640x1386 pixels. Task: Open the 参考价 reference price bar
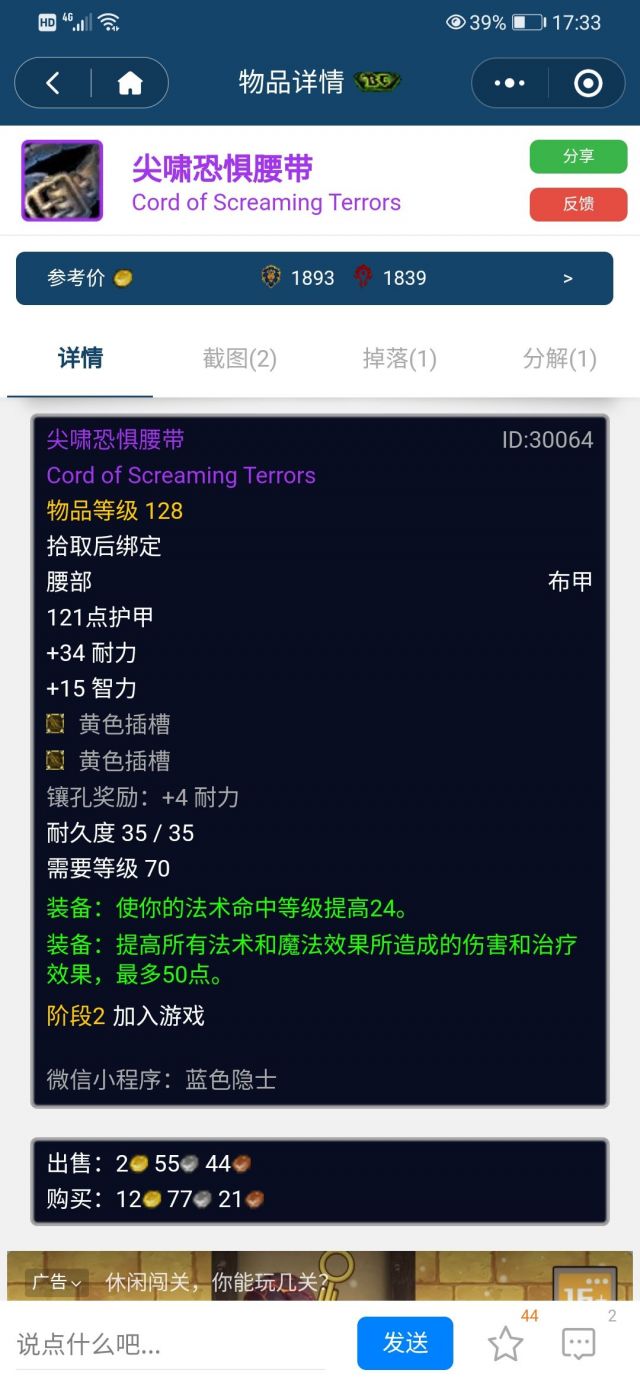(x=314, y=278)
